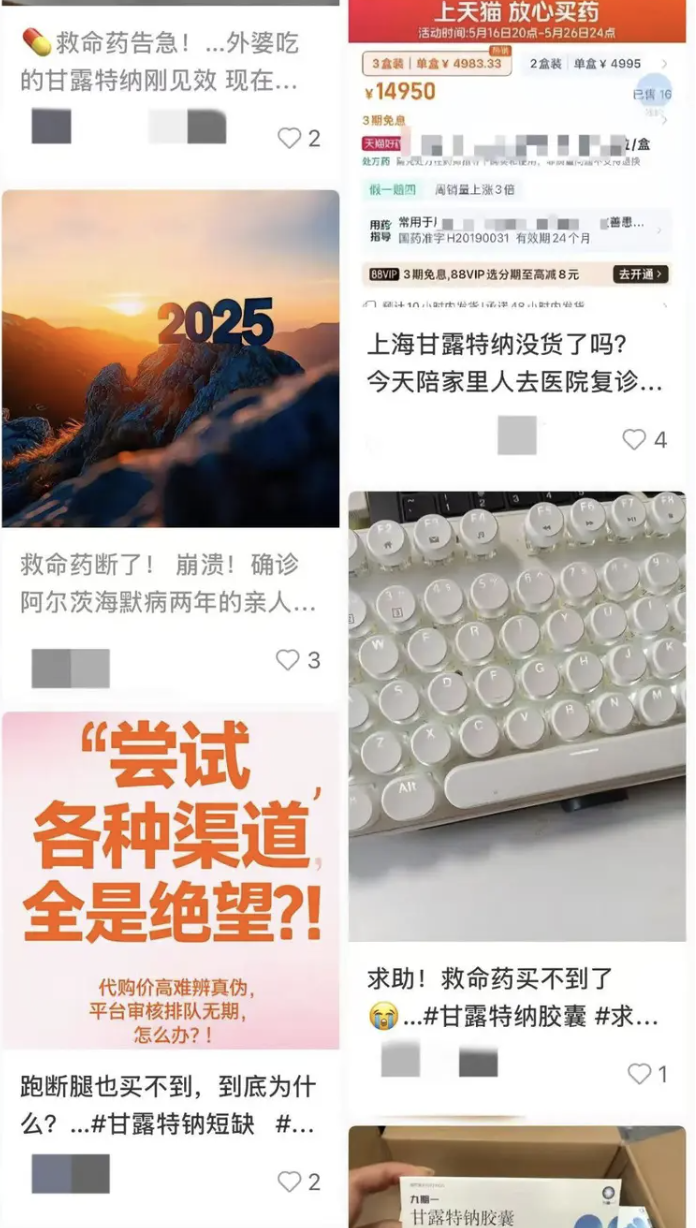696x1228 pixels.
Task: Like the 上海甘露特纳没货了吗 post
Action: pos(634,439)
